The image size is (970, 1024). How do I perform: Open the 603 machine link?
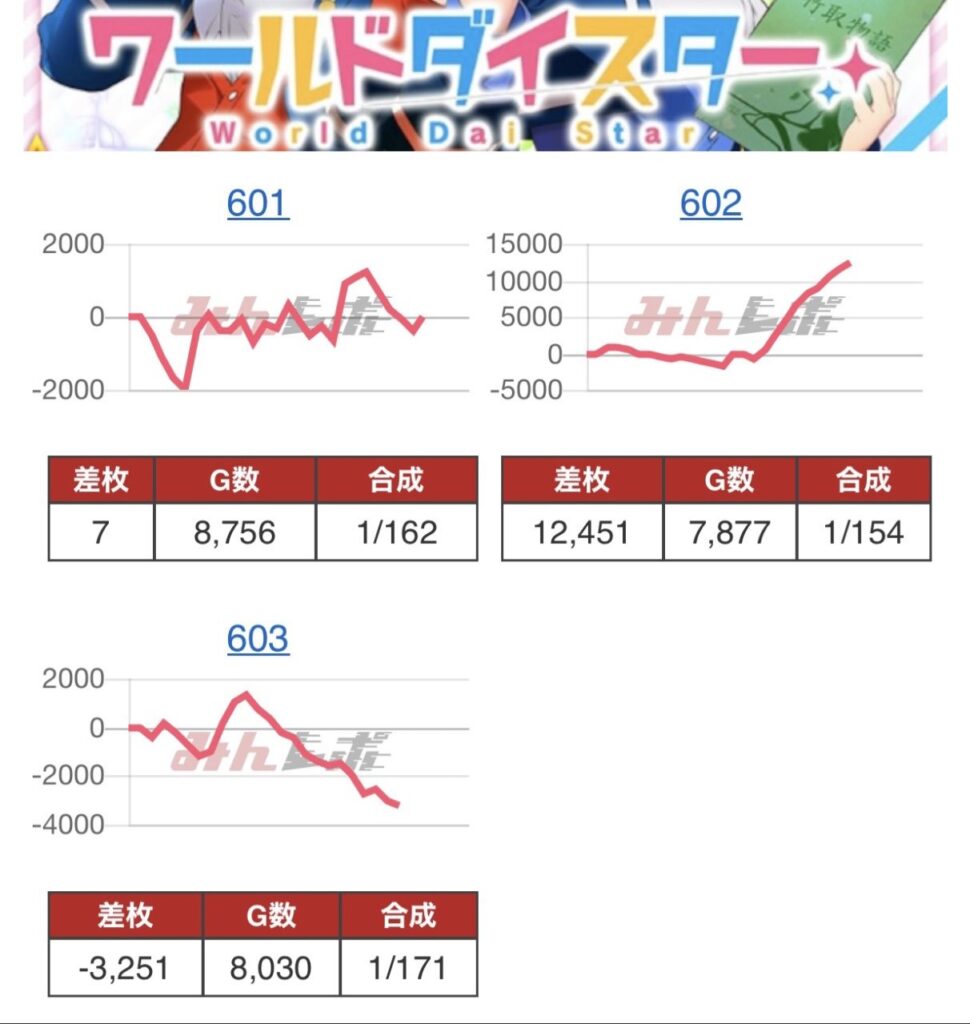(x=258, y=638)
